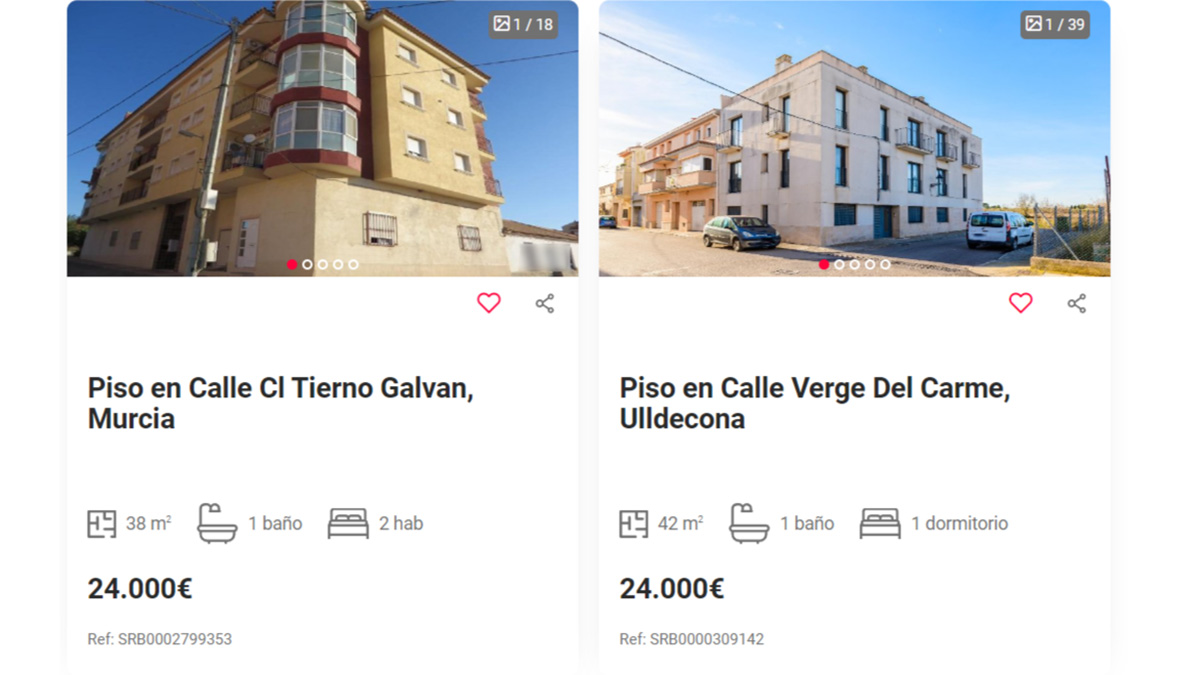Open the Ulldecona flat photo gallery
Screen dimensions: 1200x675
click(x=1055, y=24)
